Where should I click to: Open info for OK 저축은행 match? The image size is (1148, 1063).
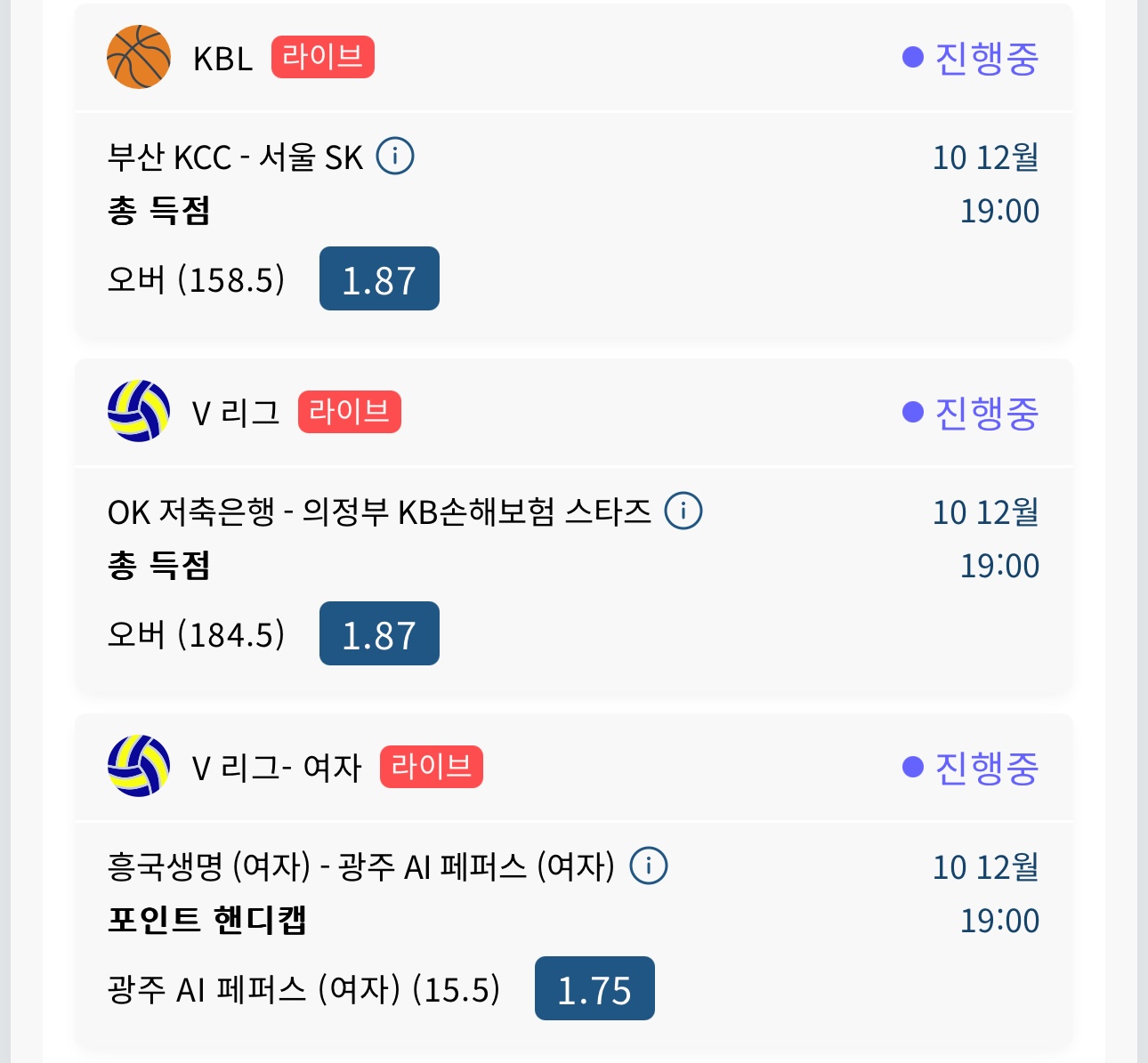(x=683, y=511)
